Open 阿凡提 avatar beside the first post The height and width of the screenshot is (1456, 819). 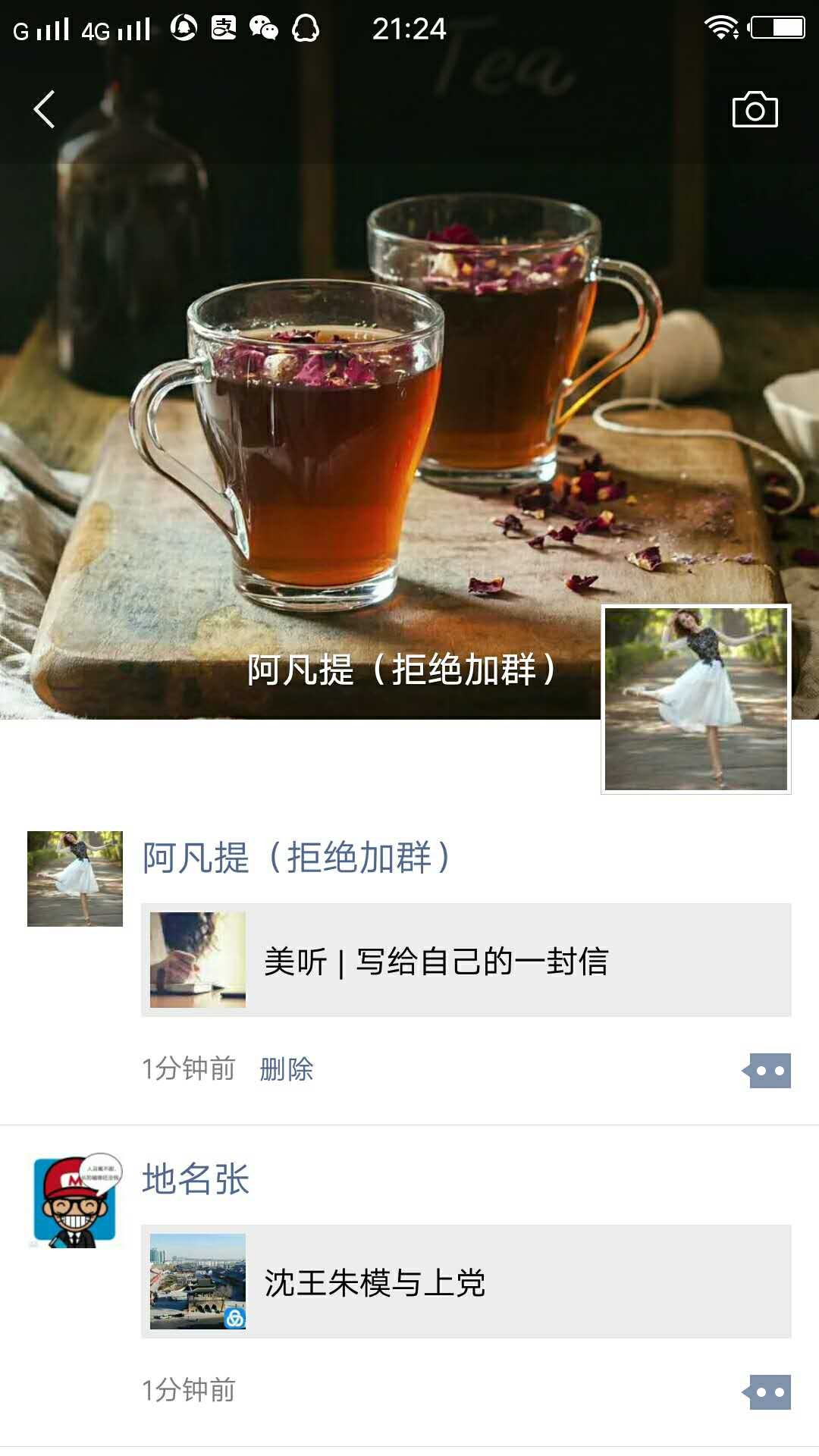point(75,878)
